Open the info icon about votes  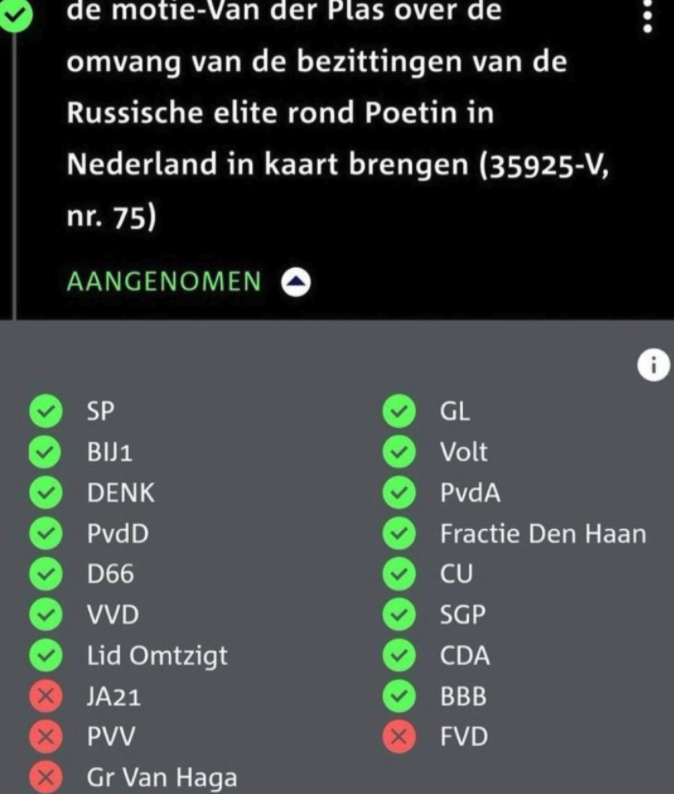tap(652, 366)
